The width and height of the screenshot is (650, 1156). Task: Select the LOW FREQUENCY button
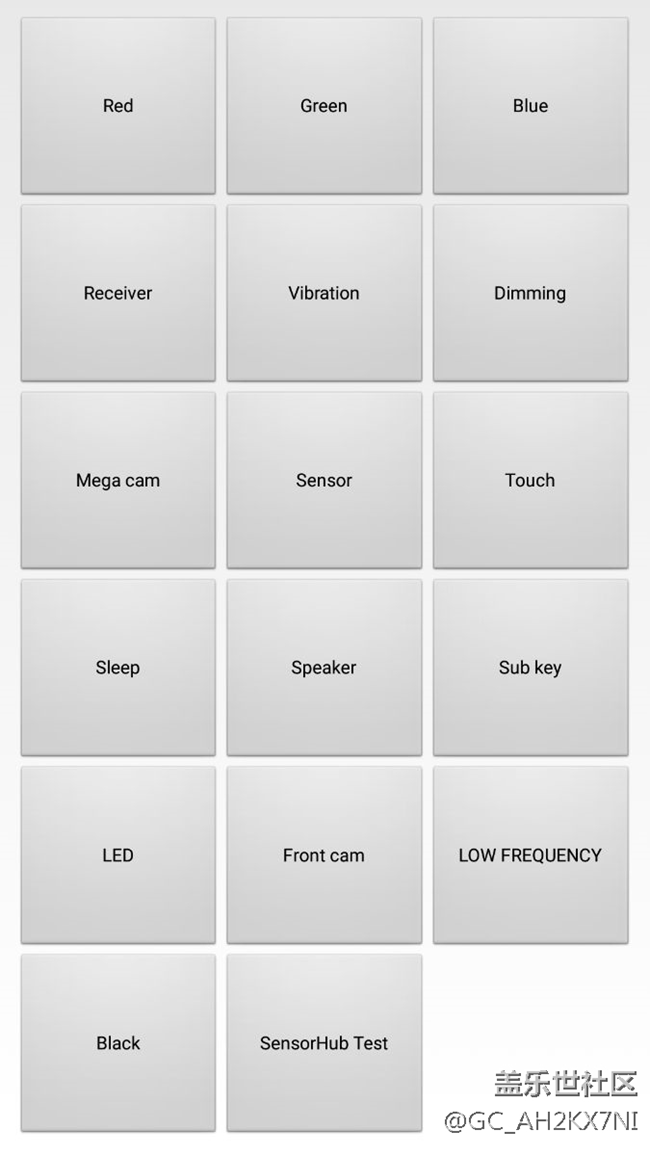click(x=530, y=855)
